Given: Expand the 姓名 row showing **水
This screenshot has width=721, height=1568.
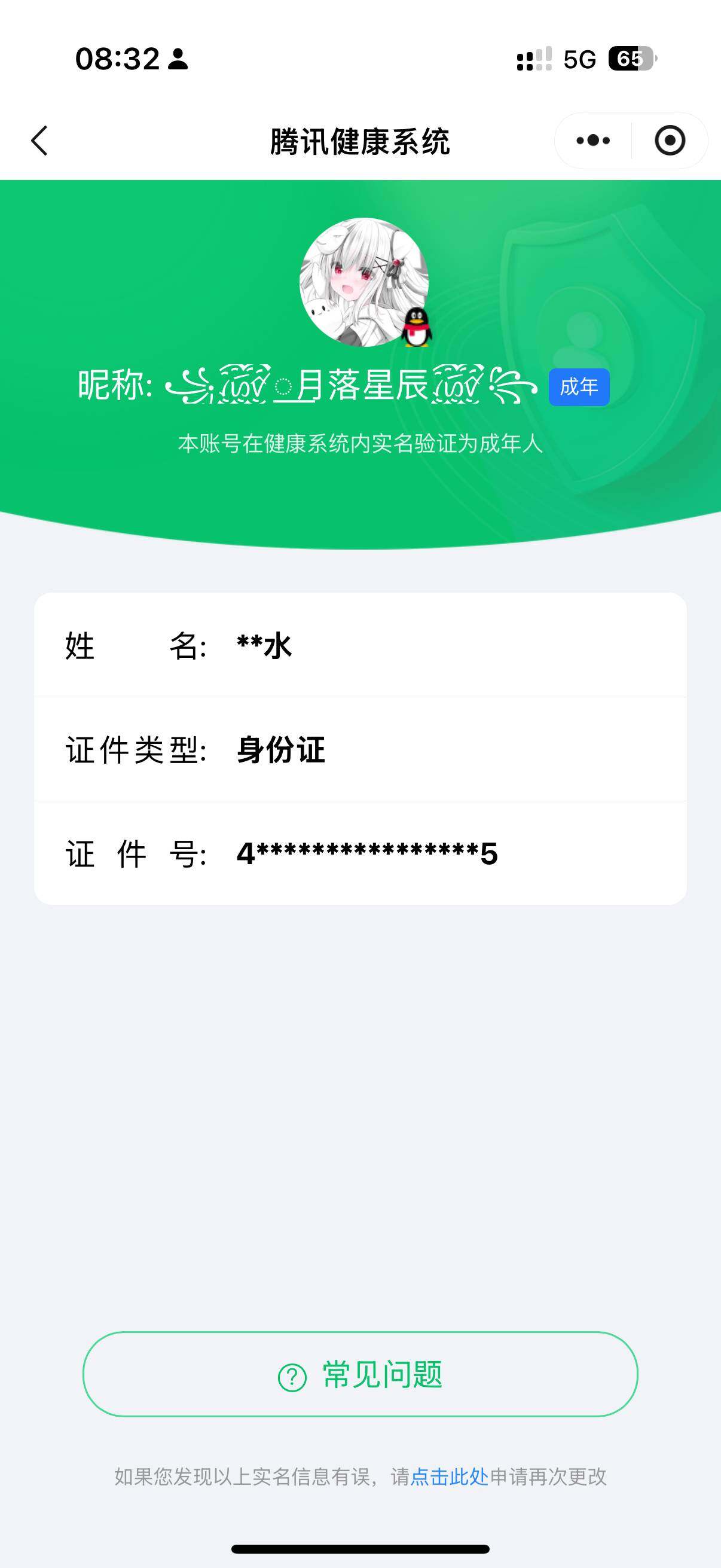Looking at the screenshot, I should 360,648.
